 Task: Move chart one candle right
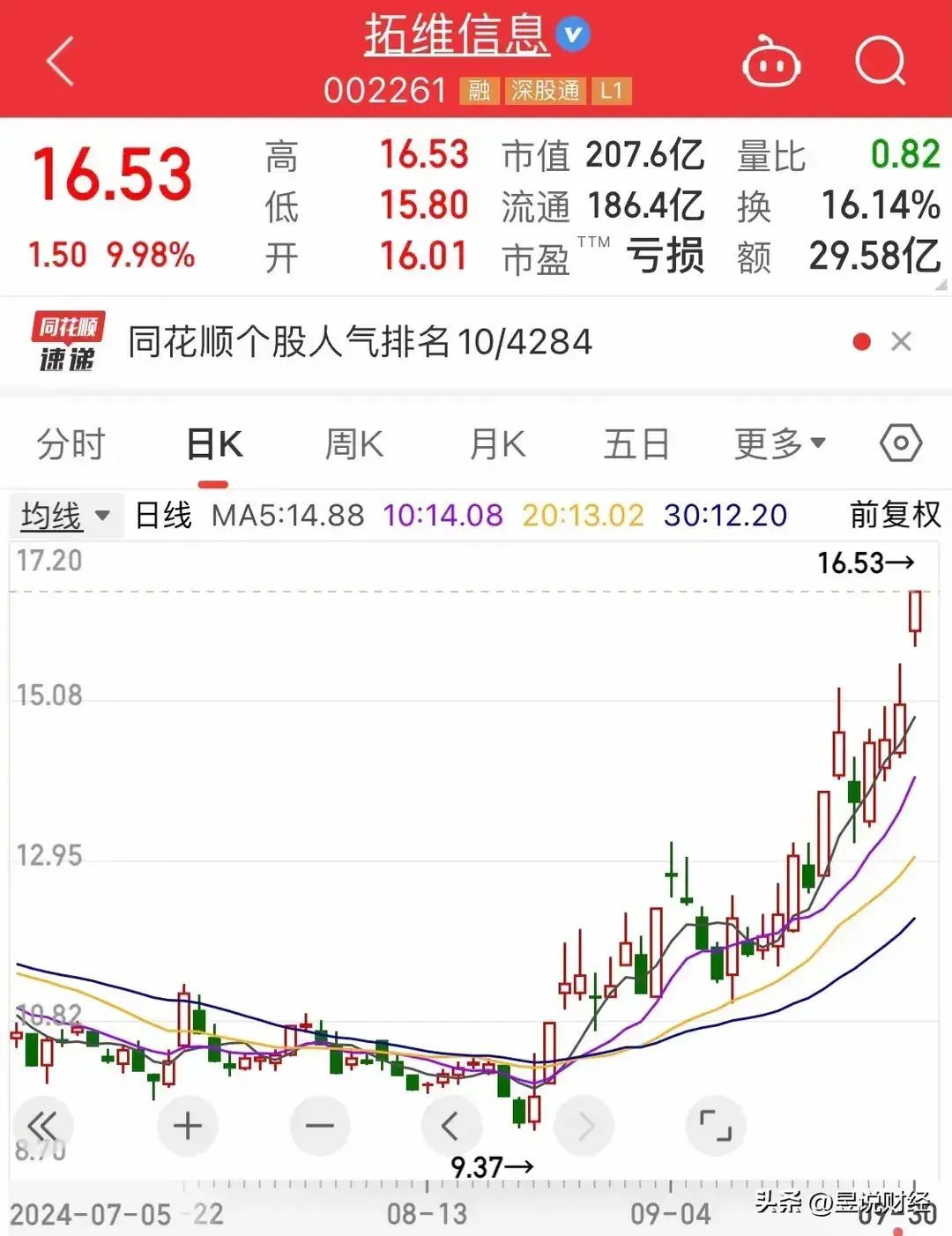pyautogui.click(x=585, y=1126)
